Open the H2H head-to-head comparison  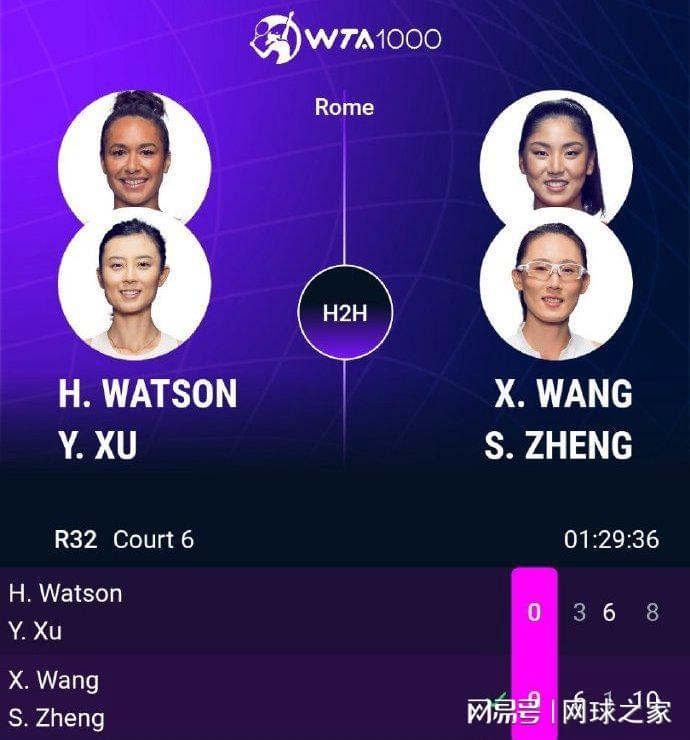pyautogui.click(x=345, y=313)
